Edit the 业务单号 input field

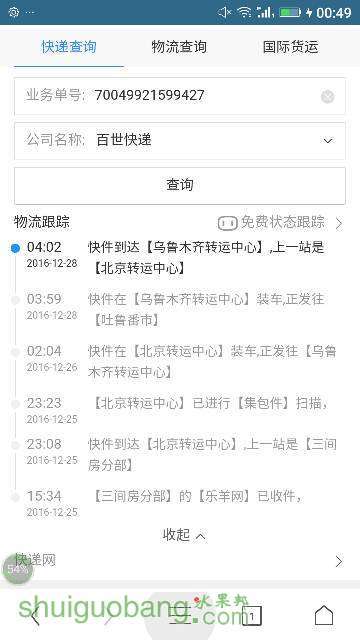(x=180, y=96)
